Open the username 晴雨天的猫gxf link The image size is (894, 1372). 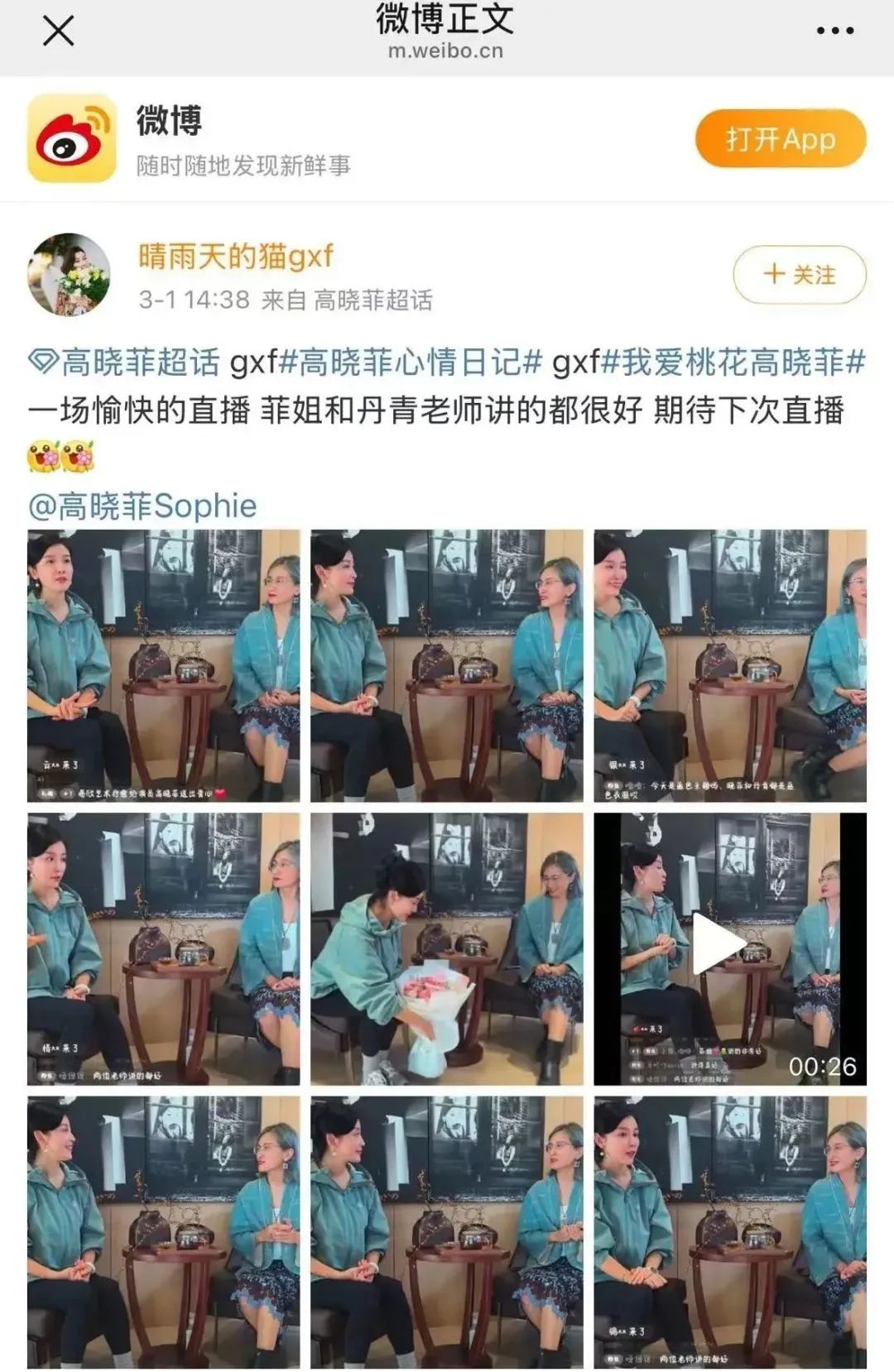coord(236,257)
